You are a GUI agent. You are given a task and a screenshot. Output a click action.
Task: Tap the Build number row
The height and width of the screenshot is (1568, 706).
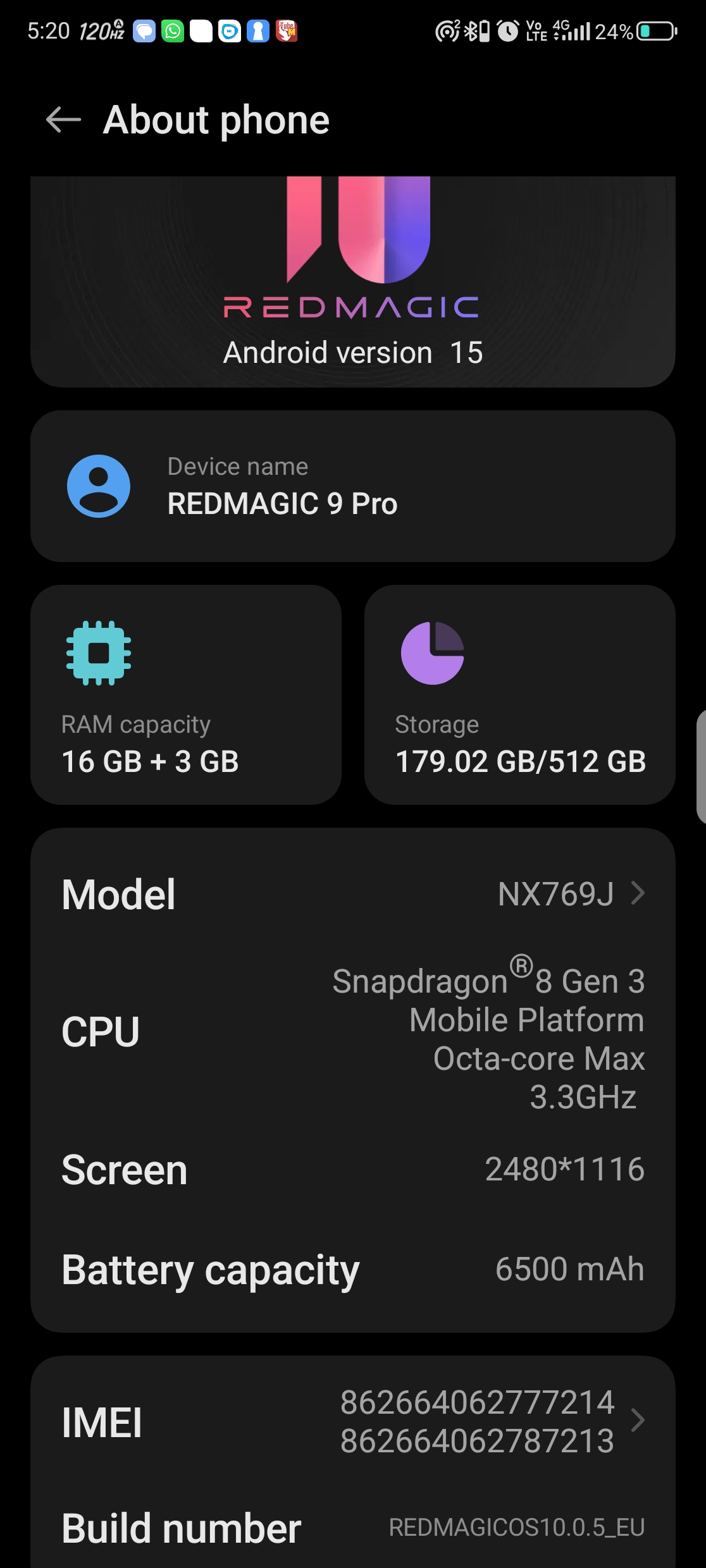(352, 1528)
